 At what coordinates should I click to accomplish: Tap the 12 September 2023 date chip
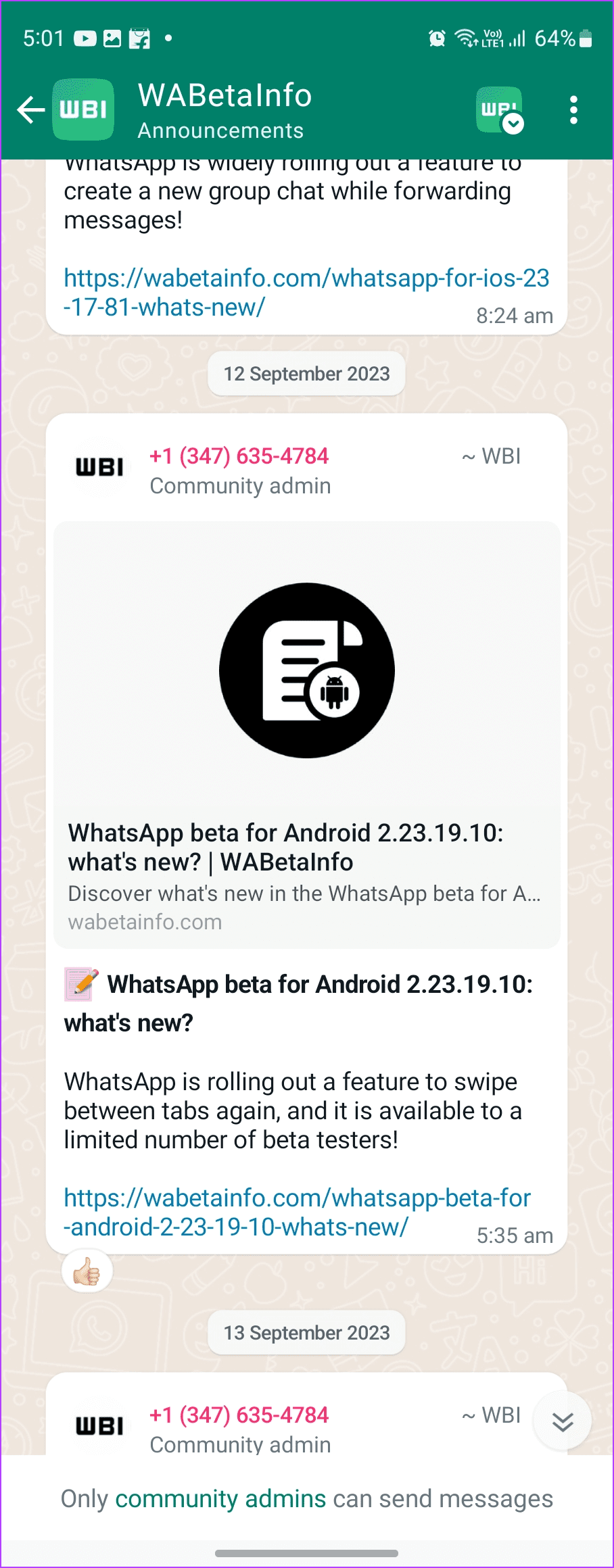pos(306,374)
